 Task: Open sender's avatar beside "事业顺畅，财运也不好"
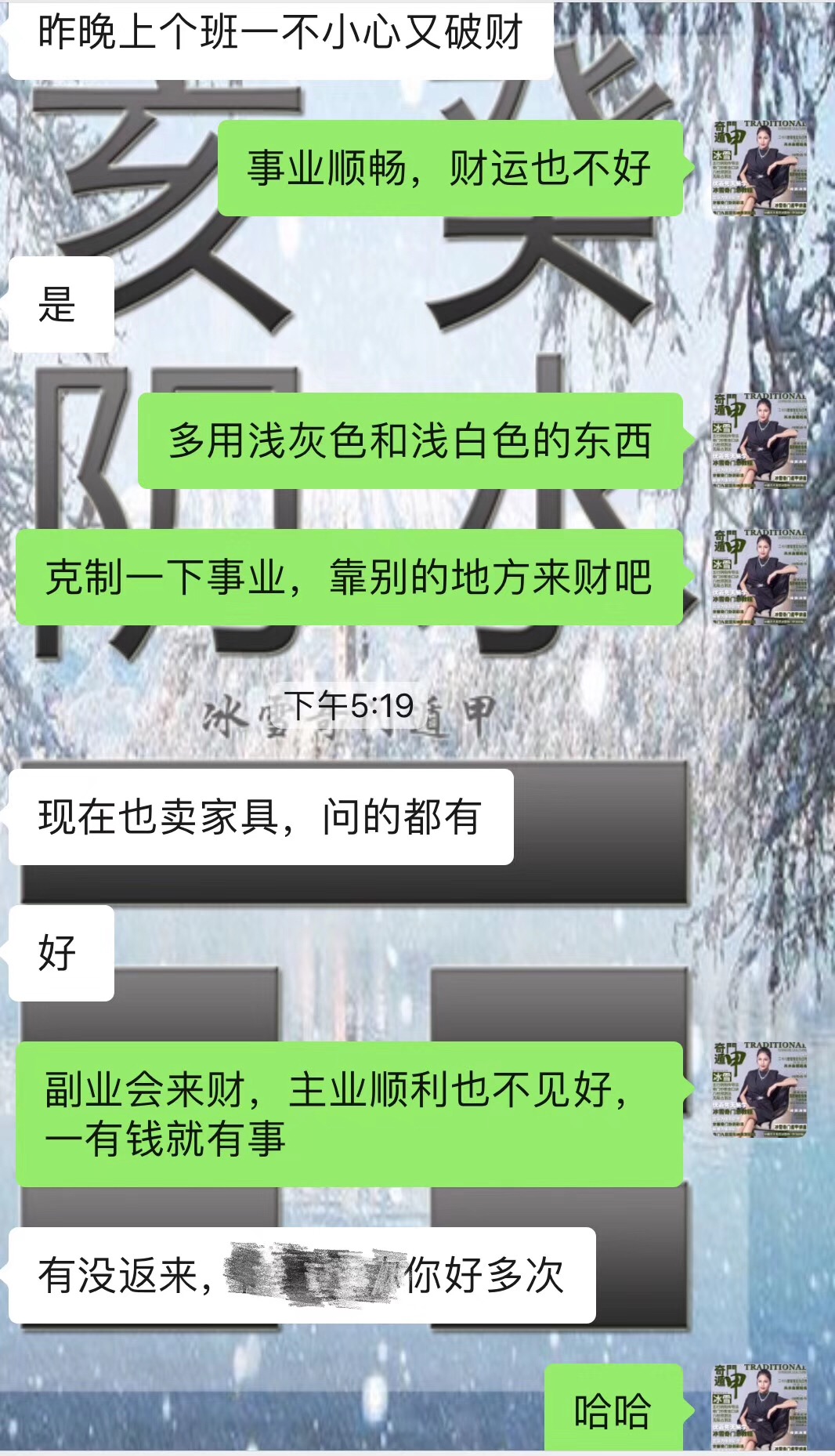pyautogui.click(x=758, y=168)
